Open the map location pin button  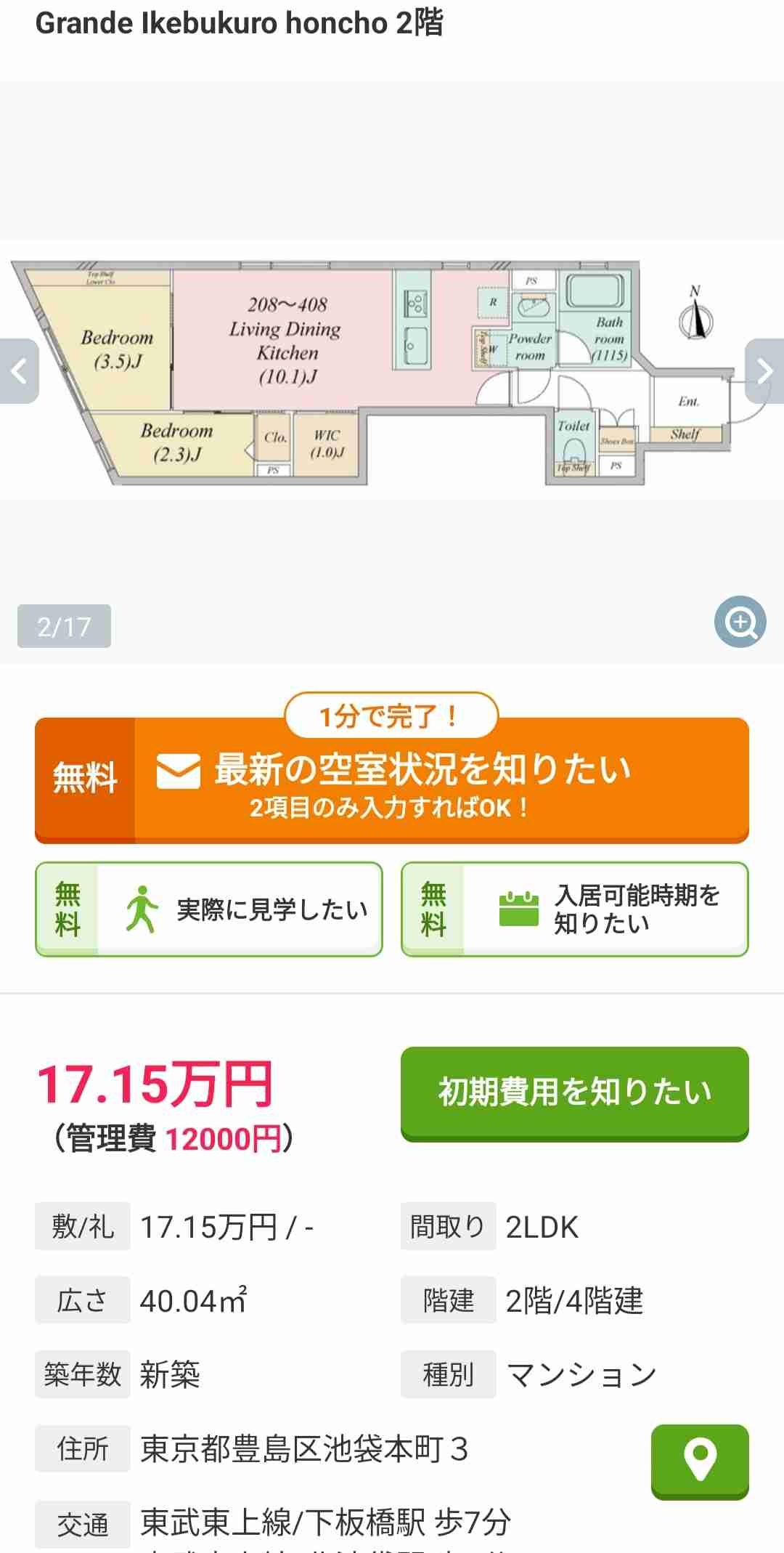[x=700, y=1461]
